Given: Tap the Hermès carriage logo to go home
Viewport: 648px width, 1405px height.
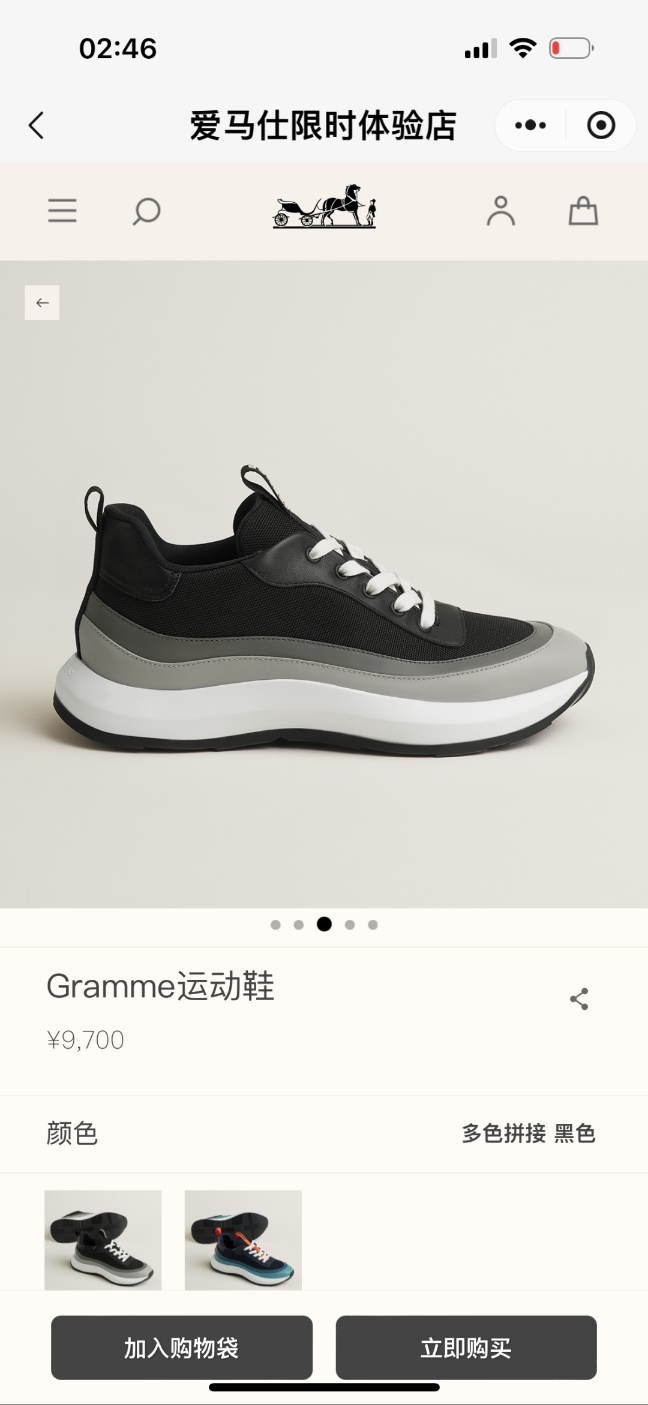Looking at the screenshot, I should (324, 207).
